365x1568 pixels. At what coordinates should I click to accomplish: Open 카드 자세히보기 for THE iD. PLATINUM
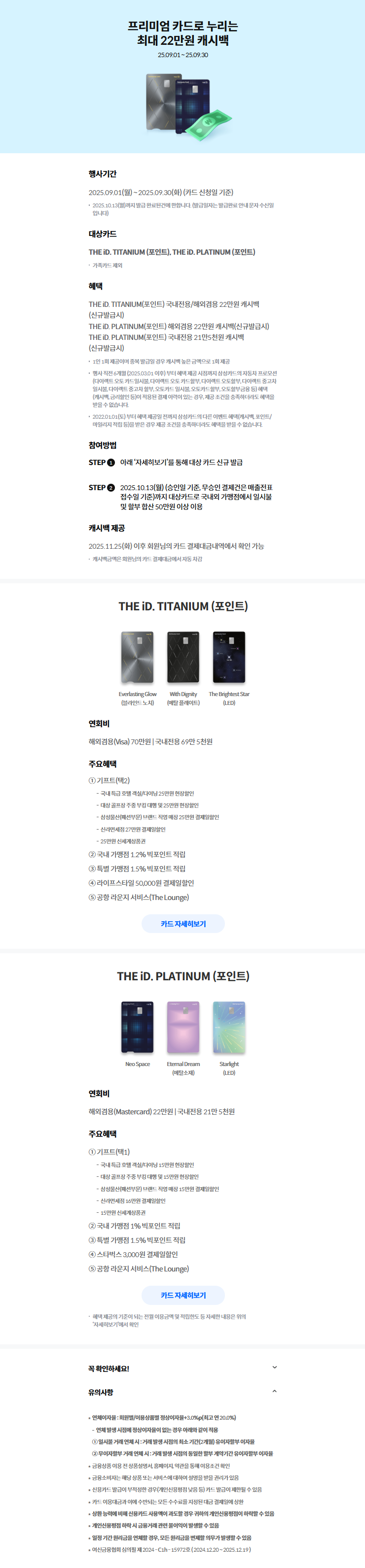point(183,1295)
